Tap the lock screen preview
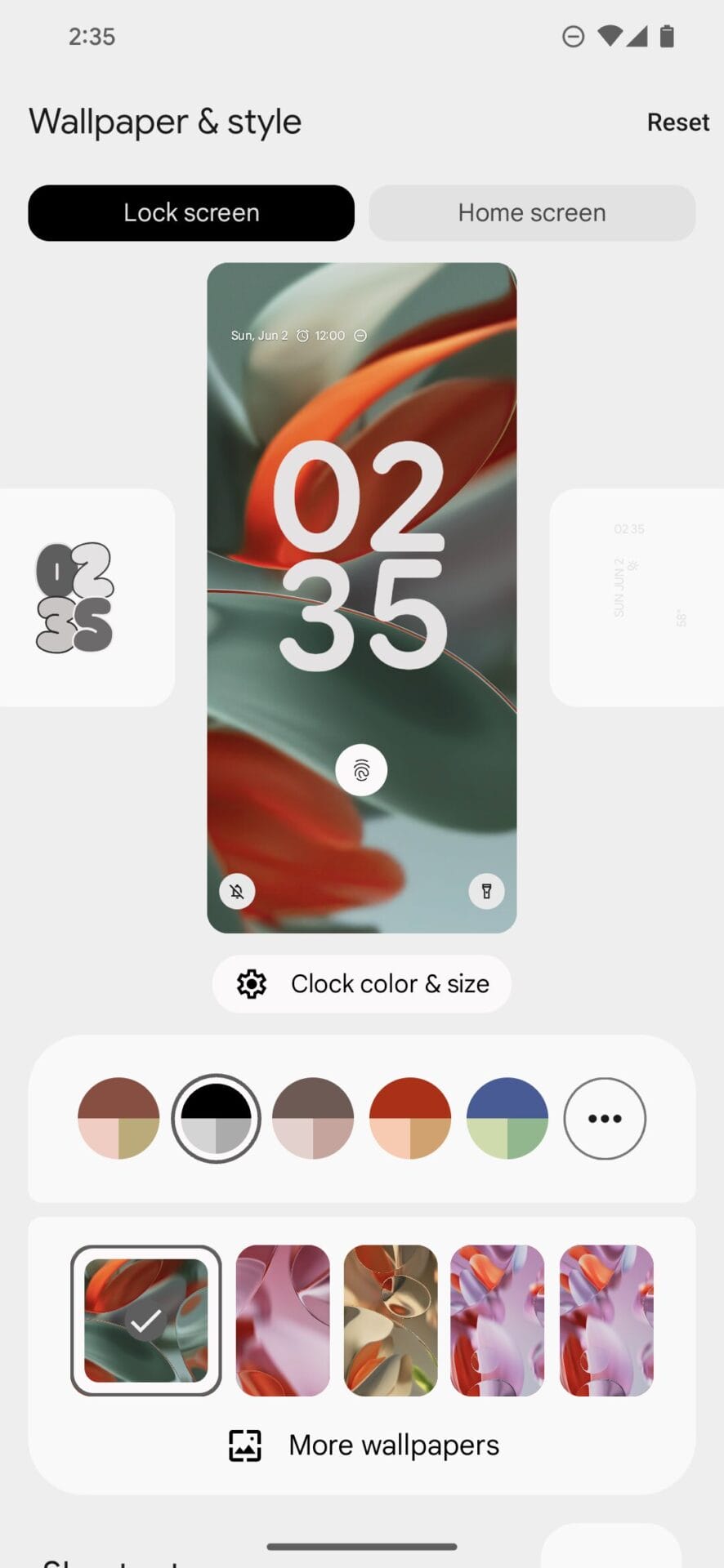This screenshot has width=724, height=1568. coord(361,597)
